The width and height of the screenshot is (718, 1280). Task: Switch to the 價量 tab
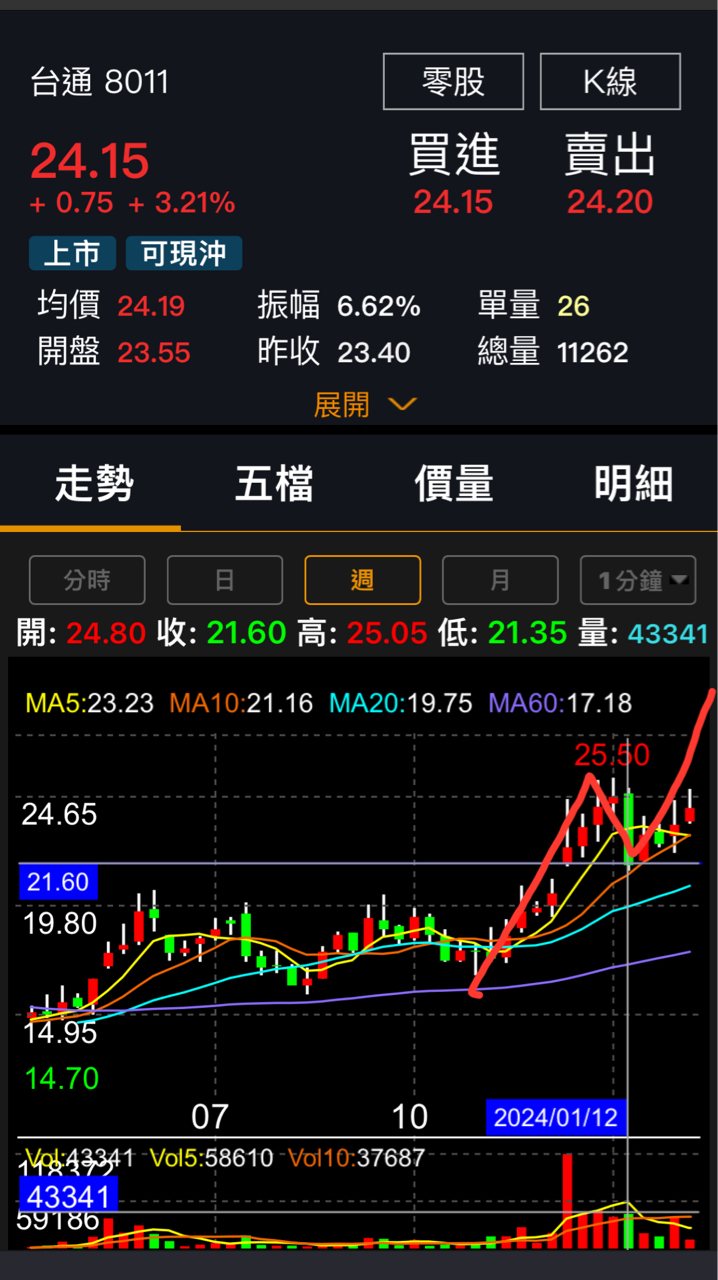[454, 485]
